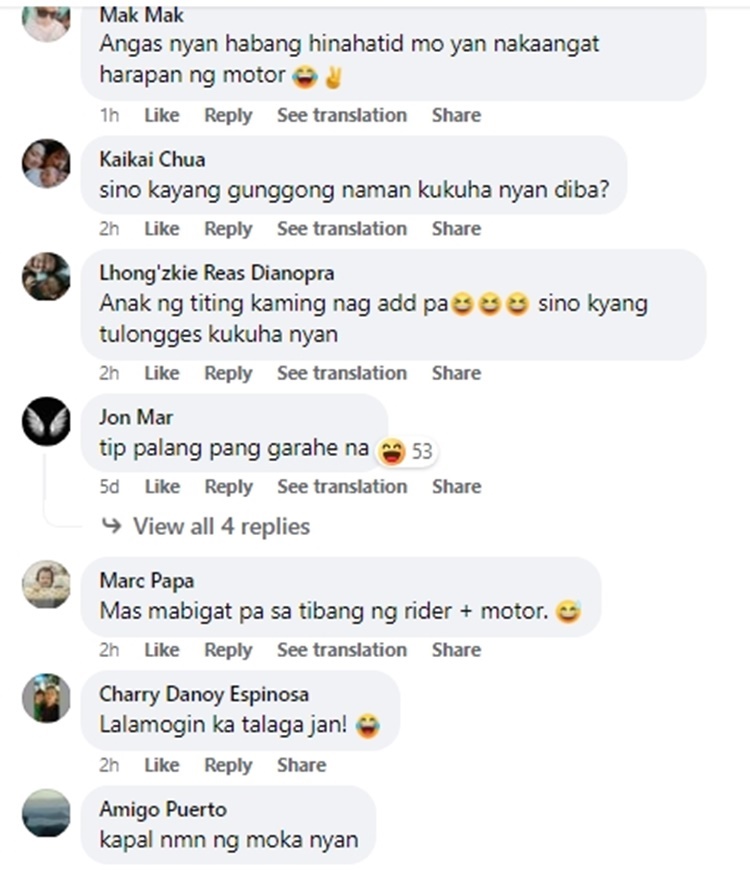Open Marc Papa's profile name
The width and height of the screenshot is (750, 870).
tap(147, 581)
